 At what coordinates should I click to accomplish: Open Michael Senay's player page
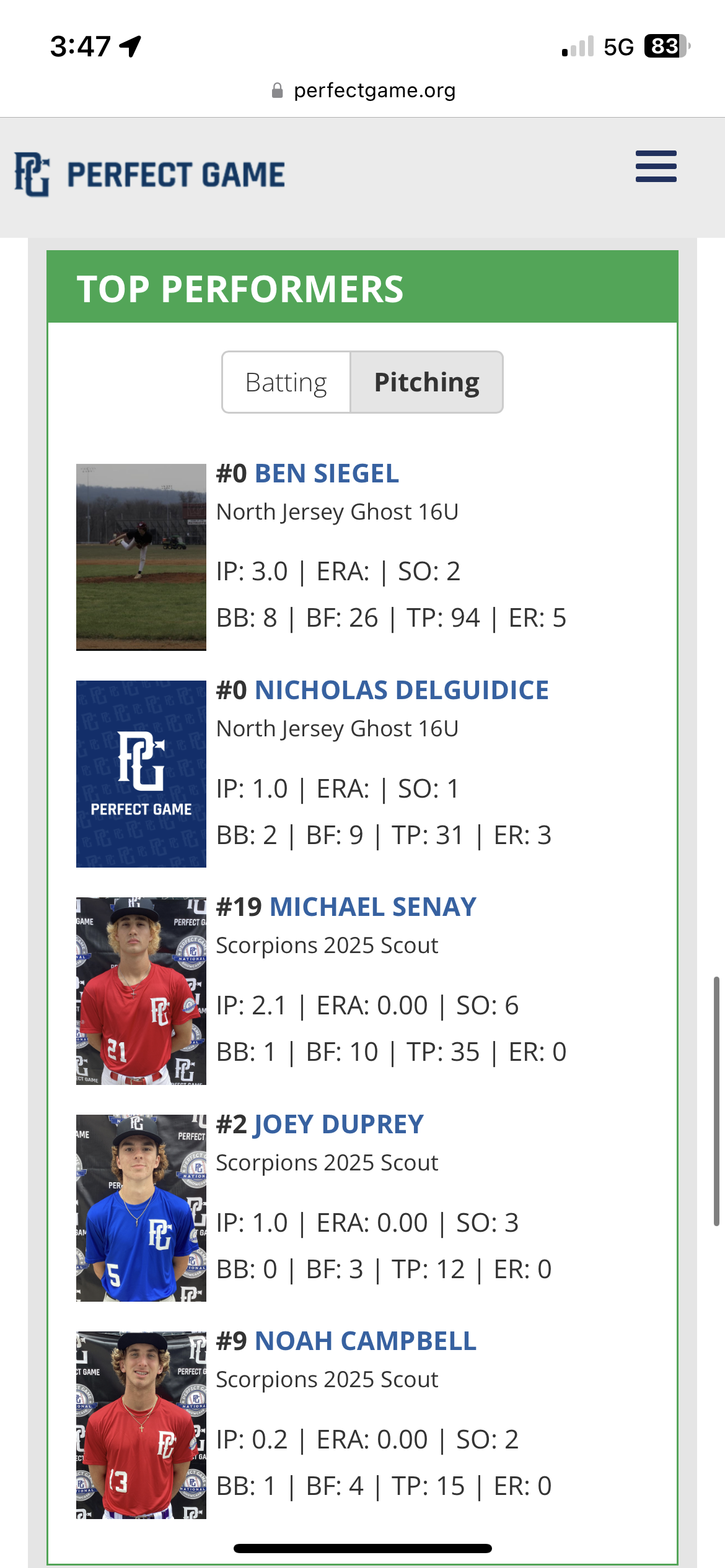tap(373, 907)
